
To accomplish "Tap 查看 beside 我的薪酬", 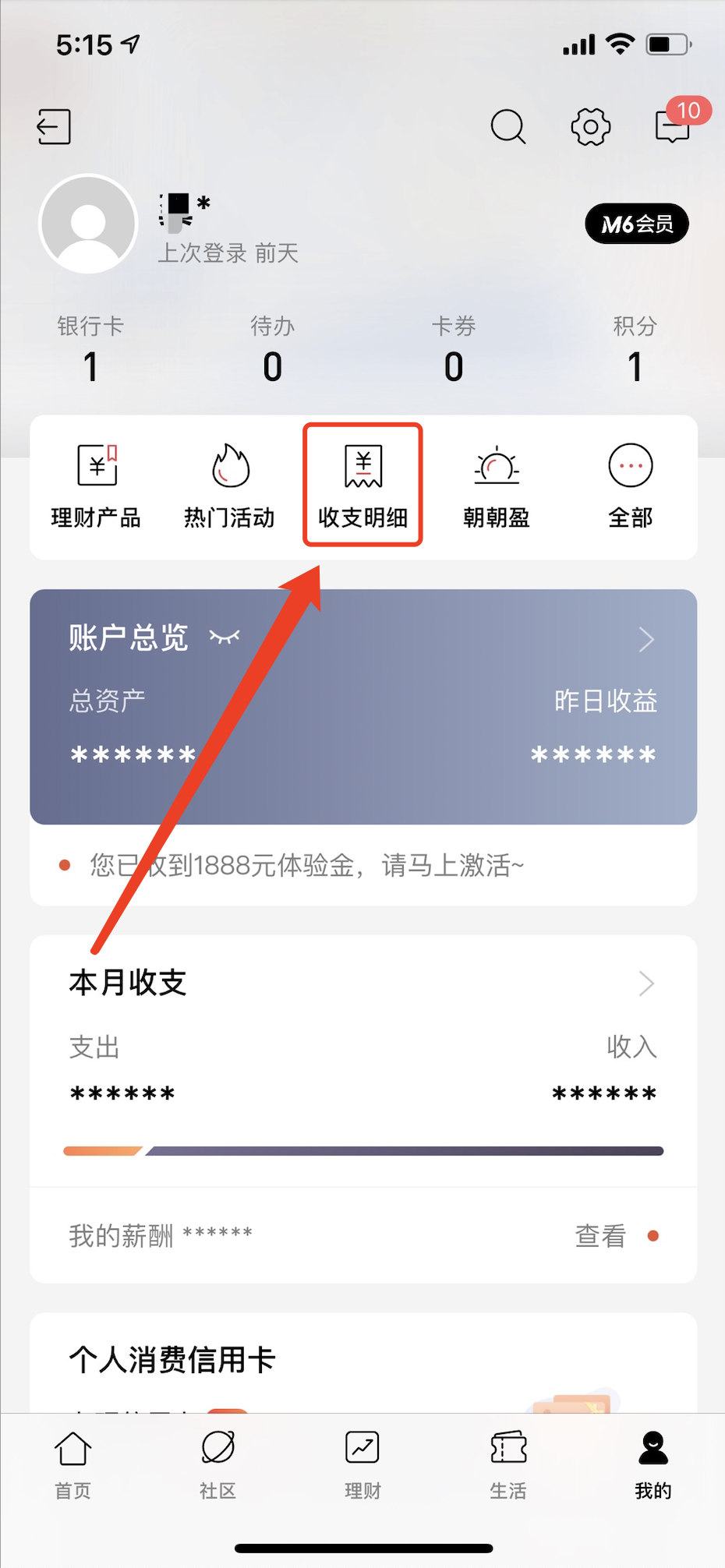I will (600, 1236).
